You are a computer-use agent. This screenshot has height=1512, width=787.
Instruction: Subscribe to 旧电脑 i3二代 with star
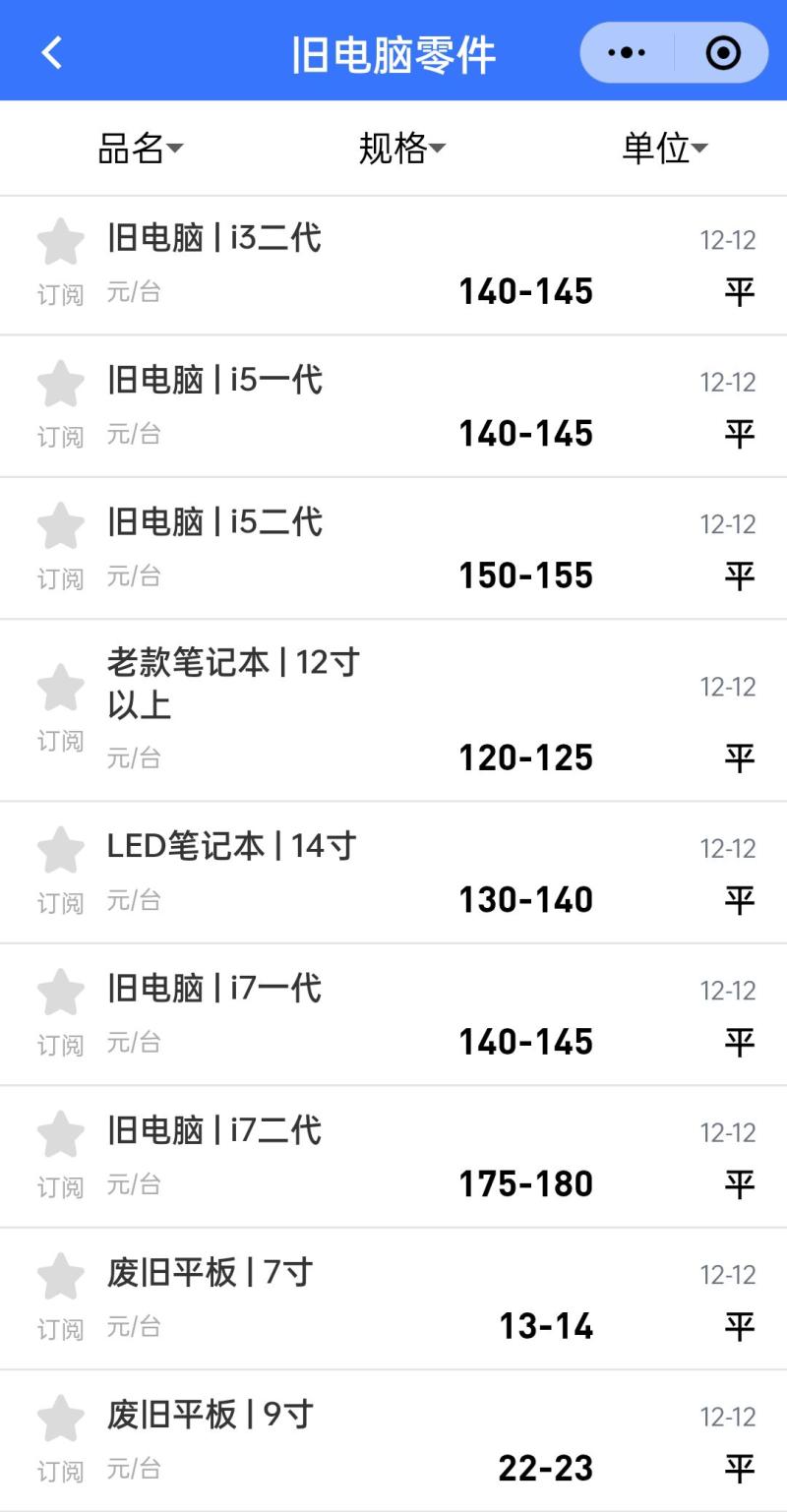pos(61,243)
